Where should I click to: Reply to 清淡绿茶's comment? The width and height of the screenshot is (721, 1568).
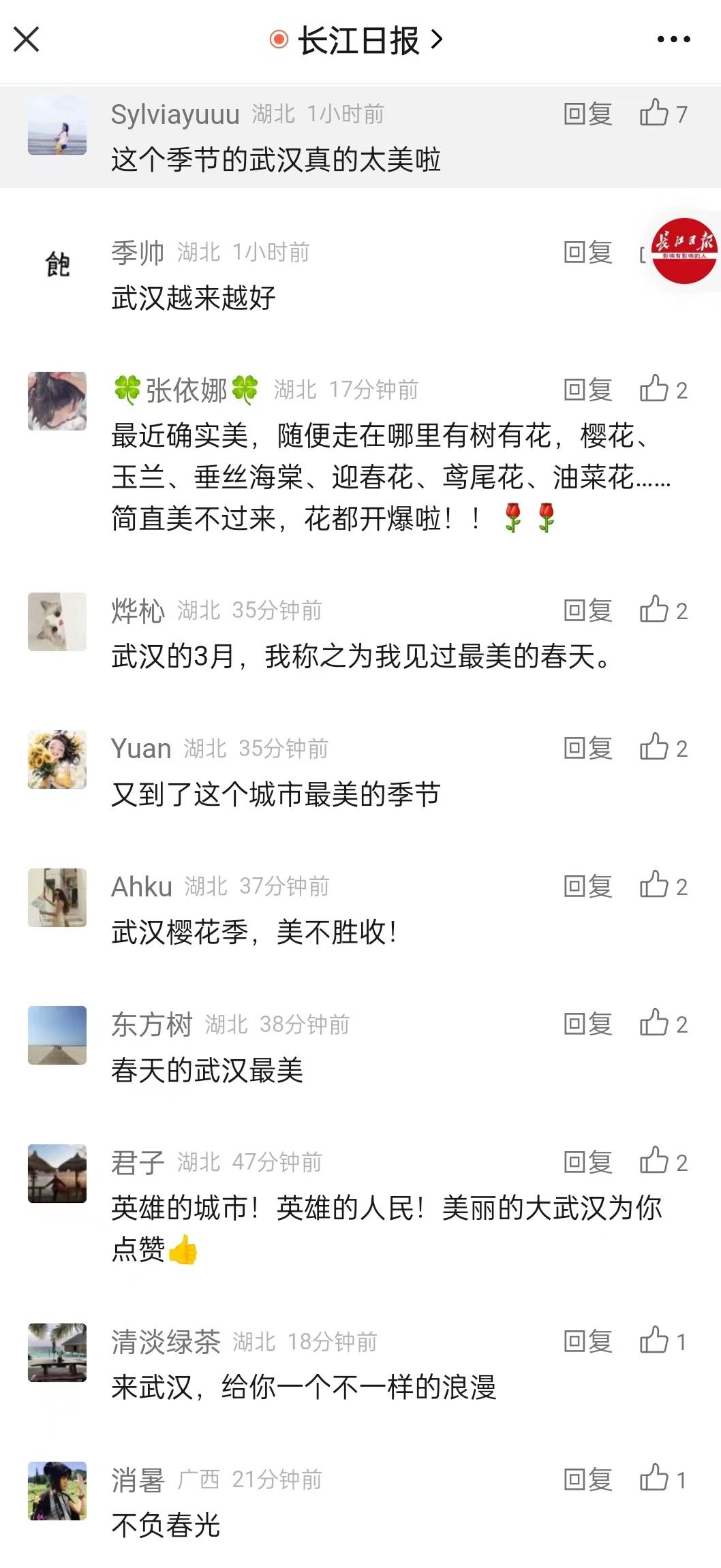(587, 1341)
